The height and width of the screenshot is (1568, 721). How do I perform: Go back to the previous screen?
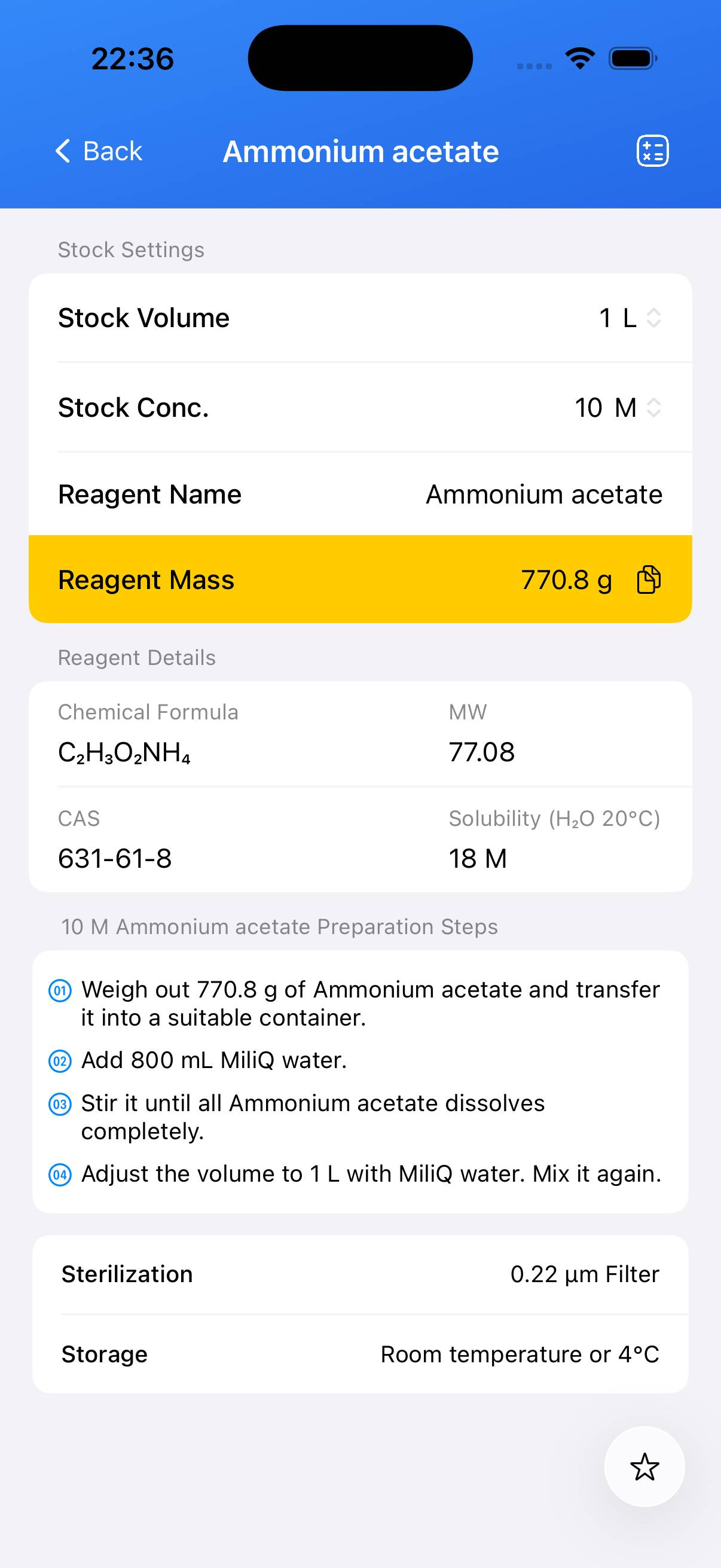(99, 151)
